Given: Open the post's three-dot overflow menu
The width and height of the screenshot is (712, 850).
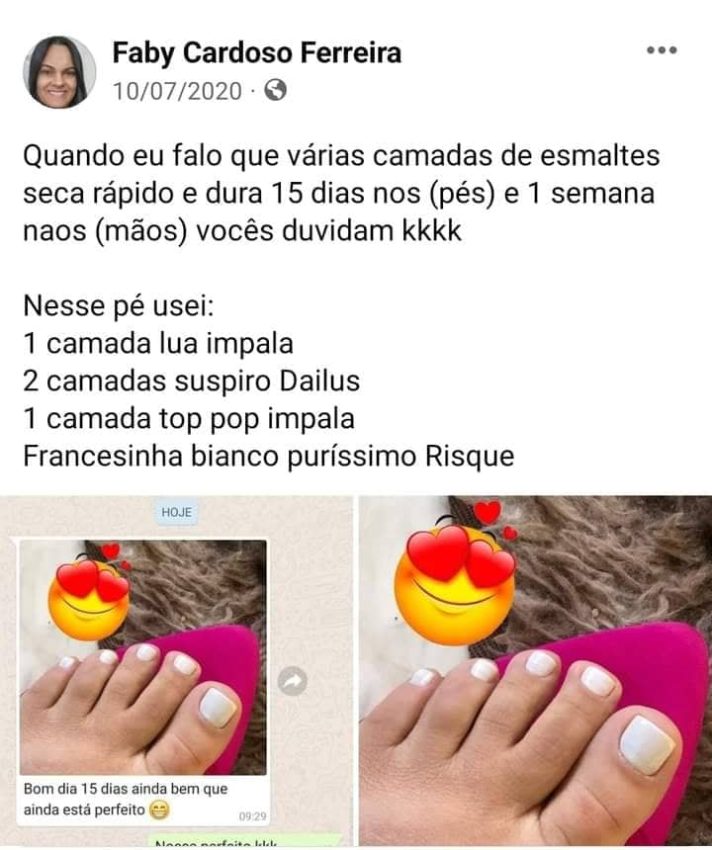Looking at the screenshot, I should pos(661,50).
